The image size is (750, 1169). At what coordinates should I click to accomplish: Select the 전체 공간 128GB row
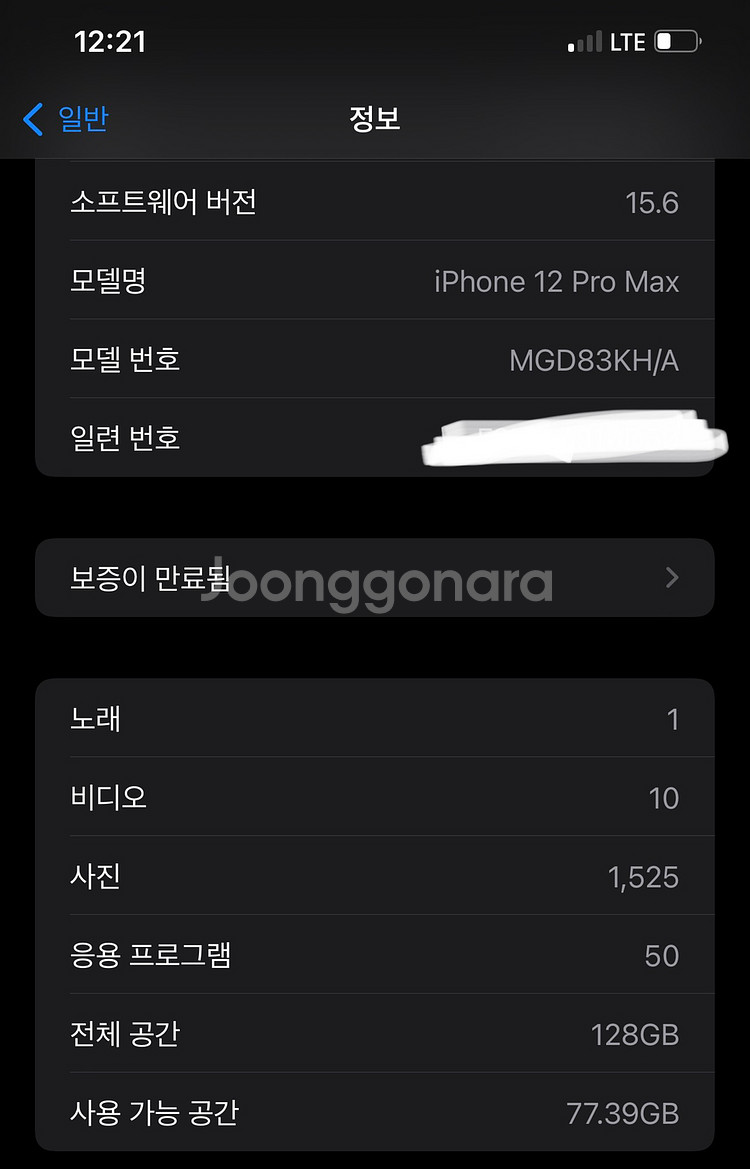pos(375,1034)
